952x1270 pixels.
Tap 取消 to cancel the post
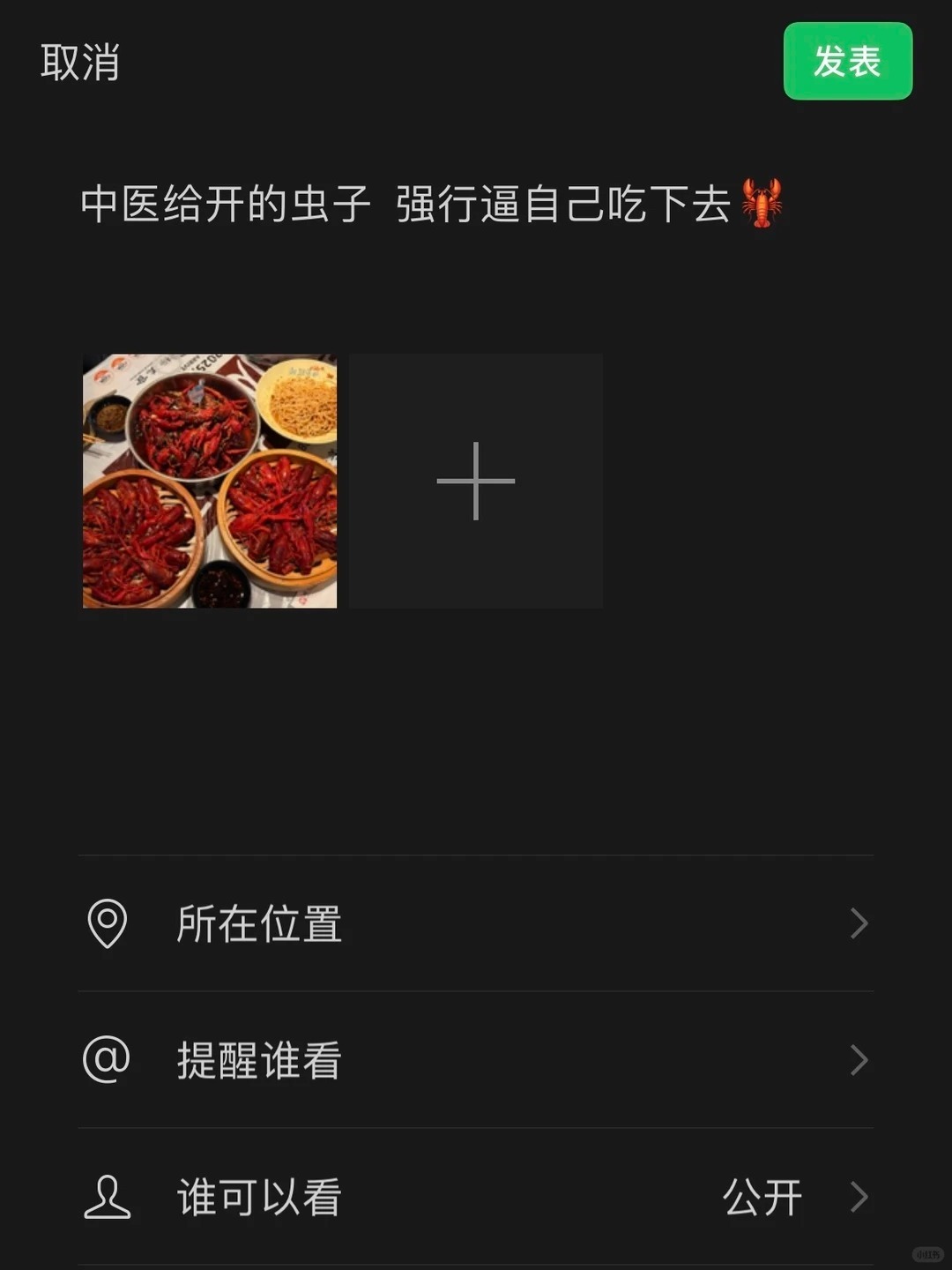79,63
